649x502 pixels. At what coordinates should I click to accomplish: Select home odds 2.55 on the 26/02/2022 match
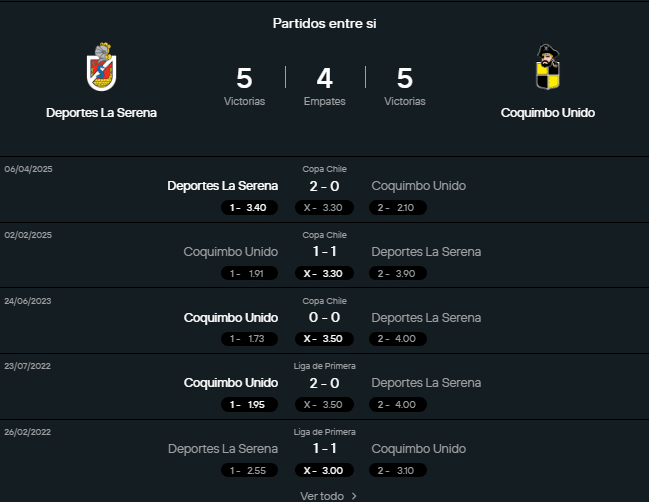pyautogui.click(x=249, y=470)
